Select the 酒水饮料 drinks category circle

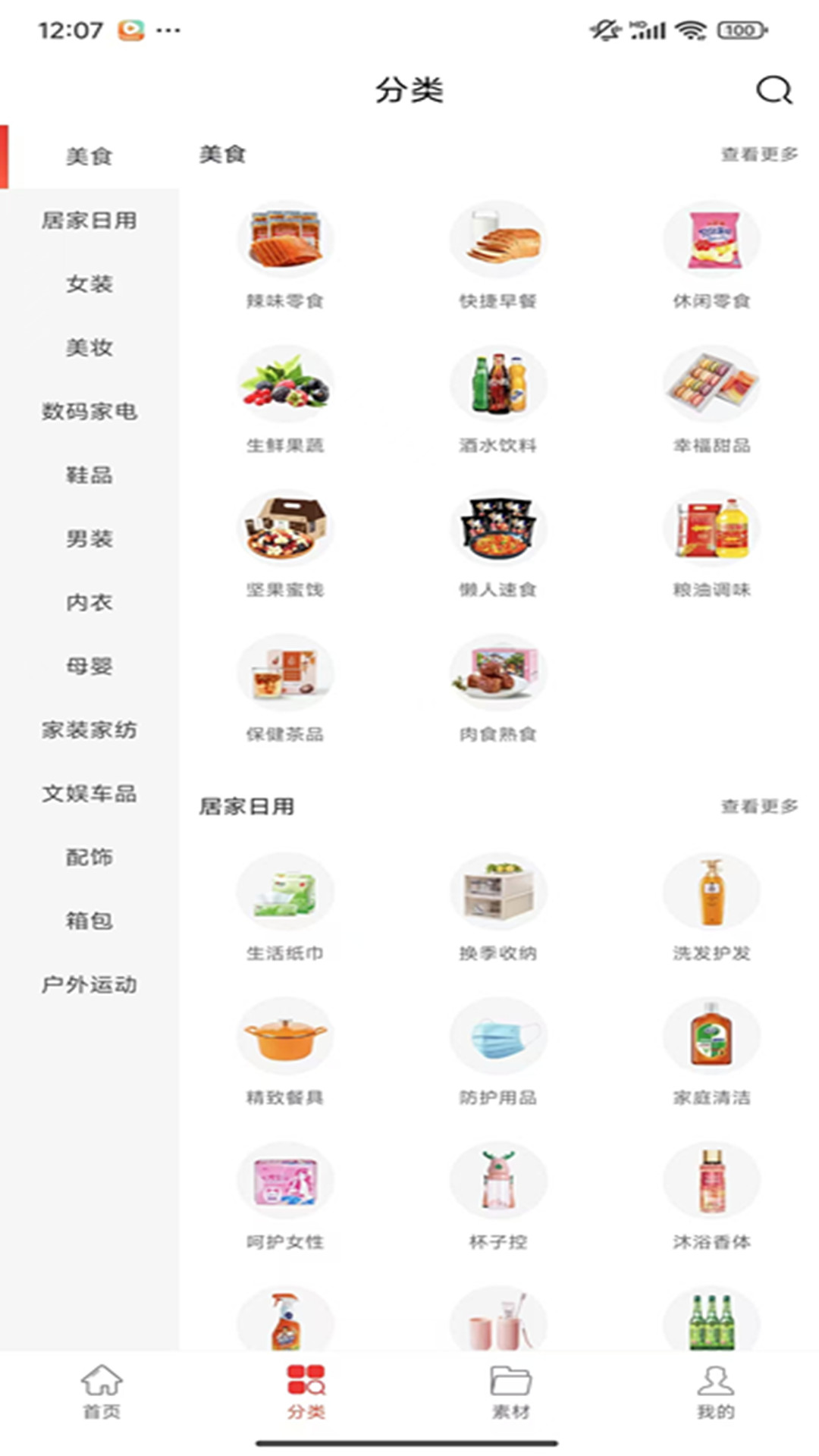[497, 383]
